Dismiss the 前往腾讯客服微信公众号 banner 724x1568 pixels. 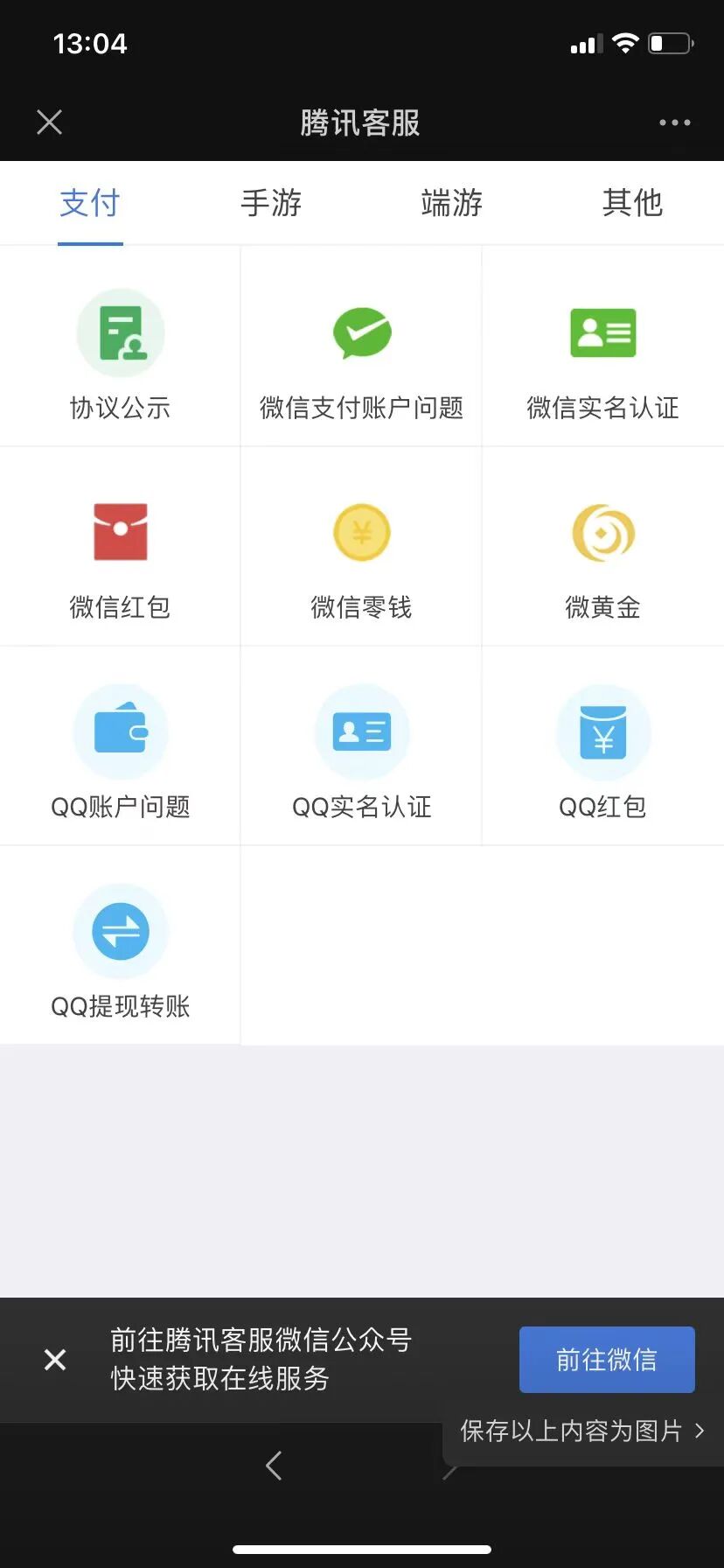55,1359
